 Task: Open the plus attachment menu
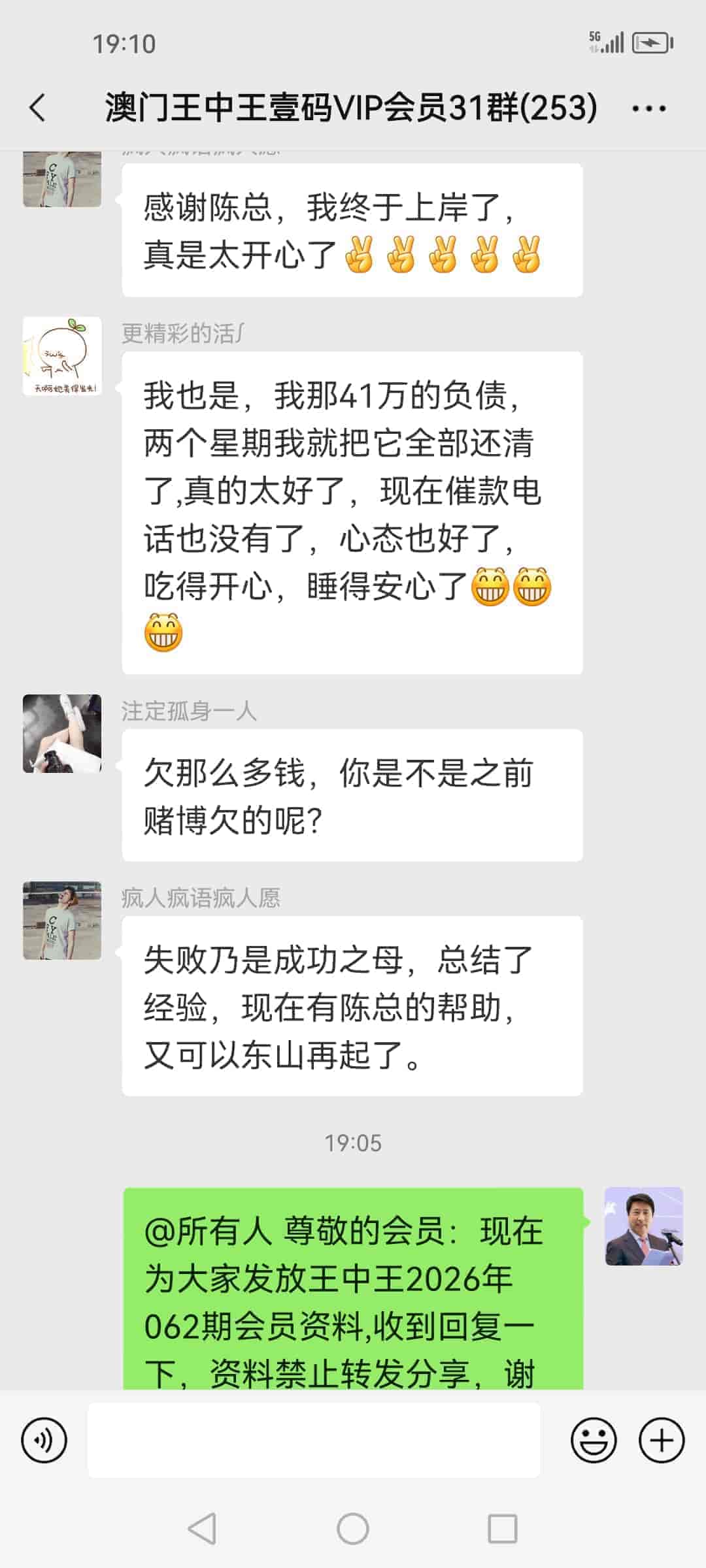tap(662, 1440)
